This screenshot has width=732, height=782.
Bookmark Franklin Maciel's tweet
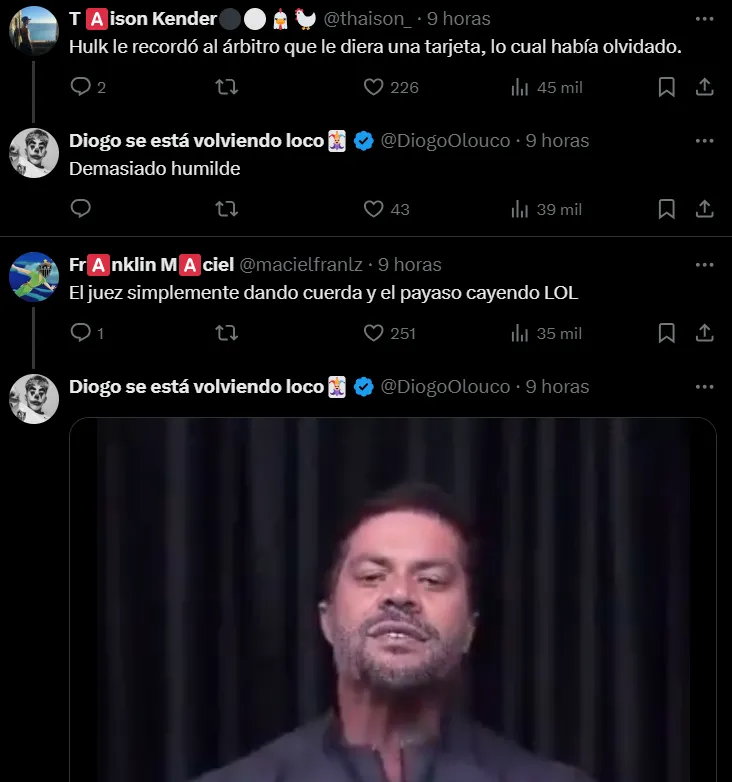click(x=667, y=333)
